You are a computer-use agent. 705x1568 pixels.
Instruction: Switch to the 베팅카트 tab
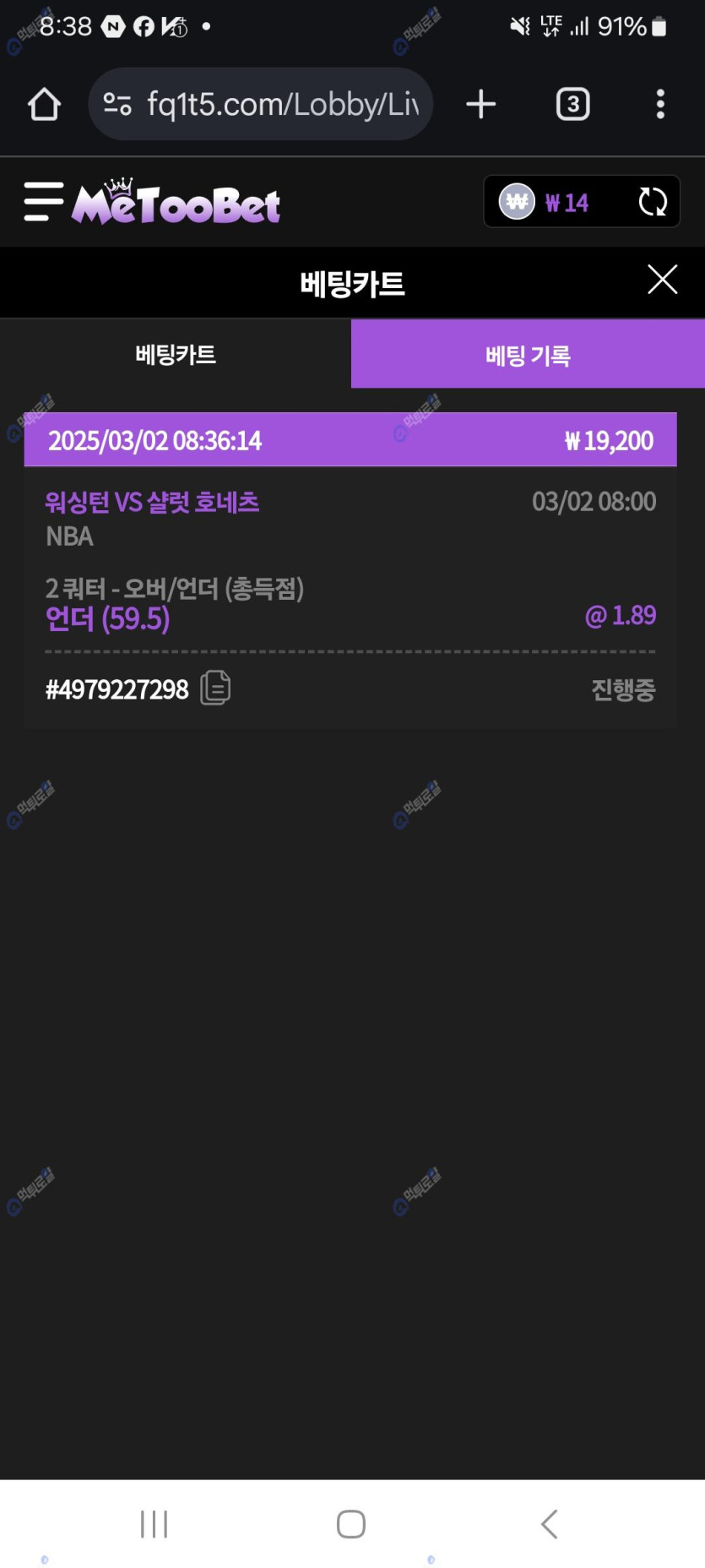[x=176, y=354]
